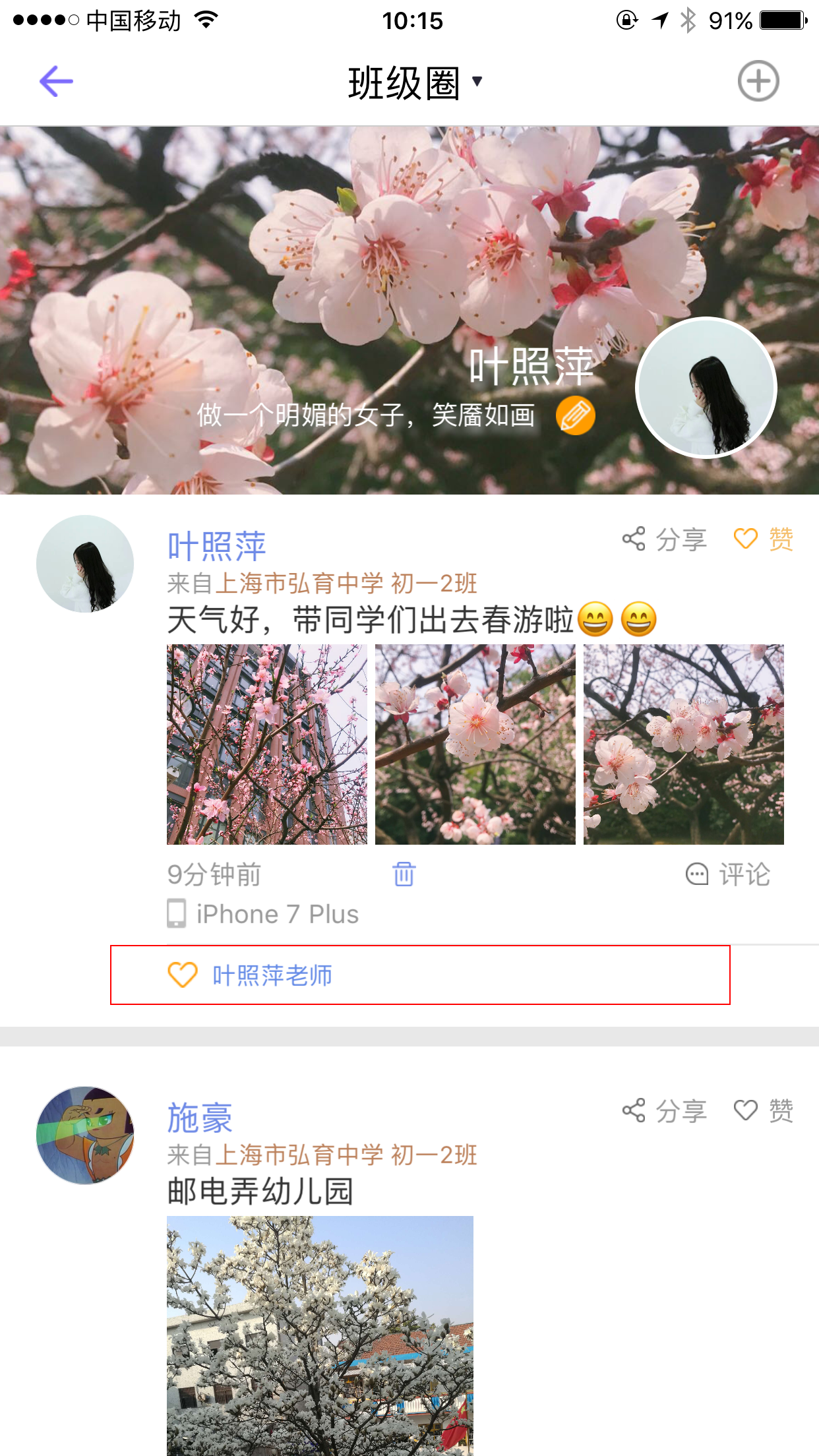Image resolution: width=819 pixels, height=1456 pixels.
Task: Open 叶照萍's profile from her post name
Action: click(x=216, y=546)
